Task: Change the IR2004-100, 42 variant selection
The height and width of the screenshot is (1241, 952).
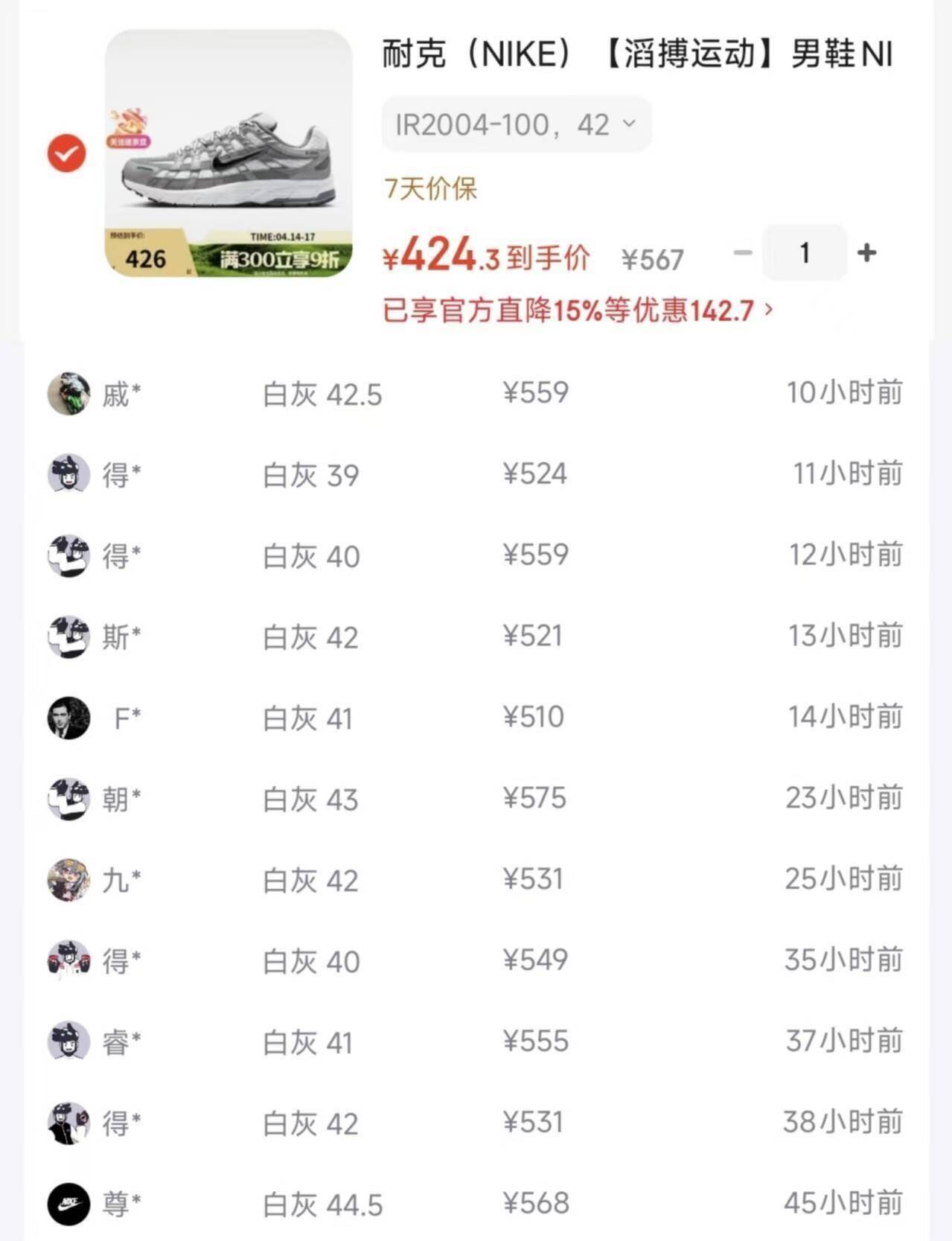Action: 516,124
